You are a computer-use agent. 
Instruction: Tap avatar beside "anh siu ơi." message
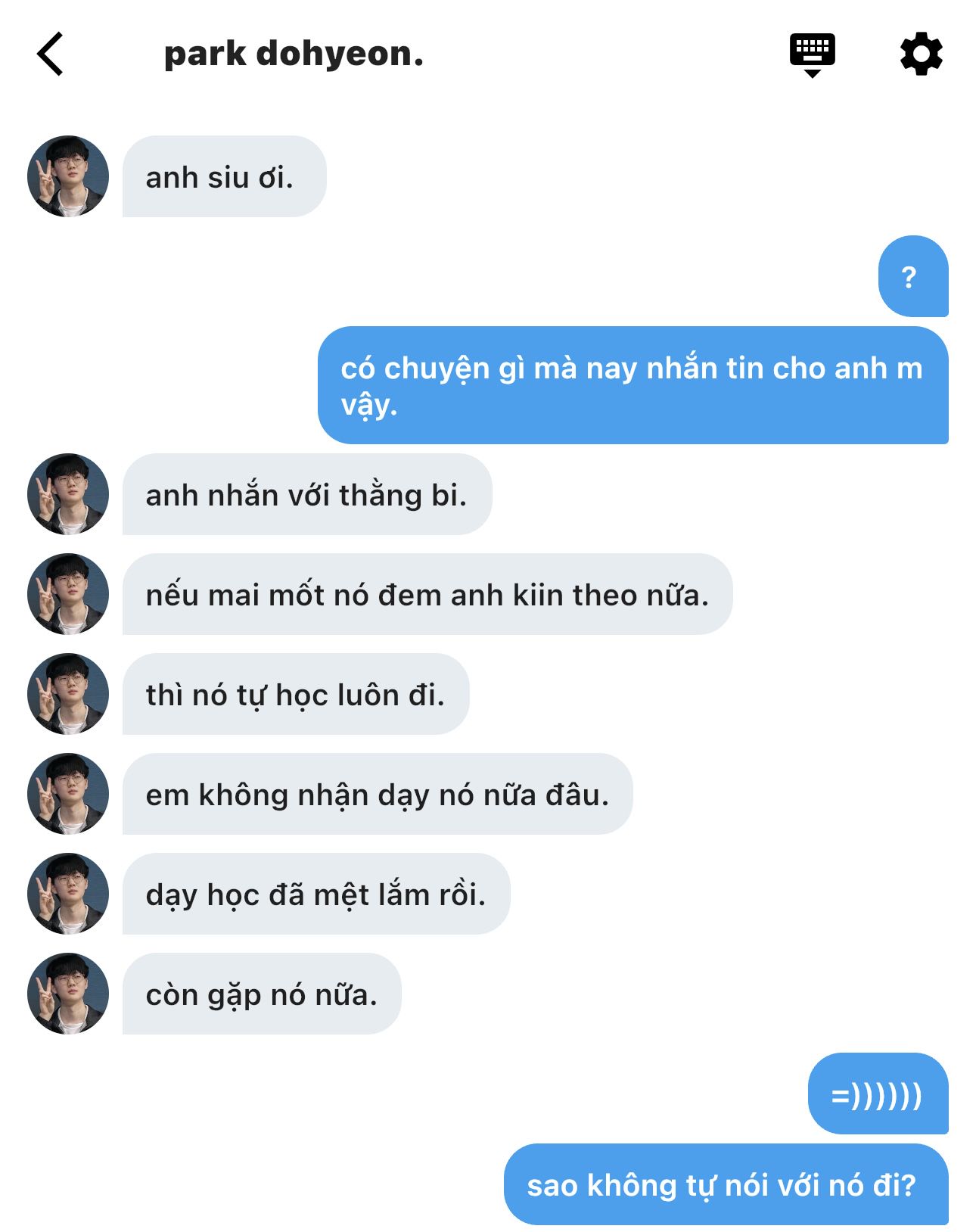(68, 177)
